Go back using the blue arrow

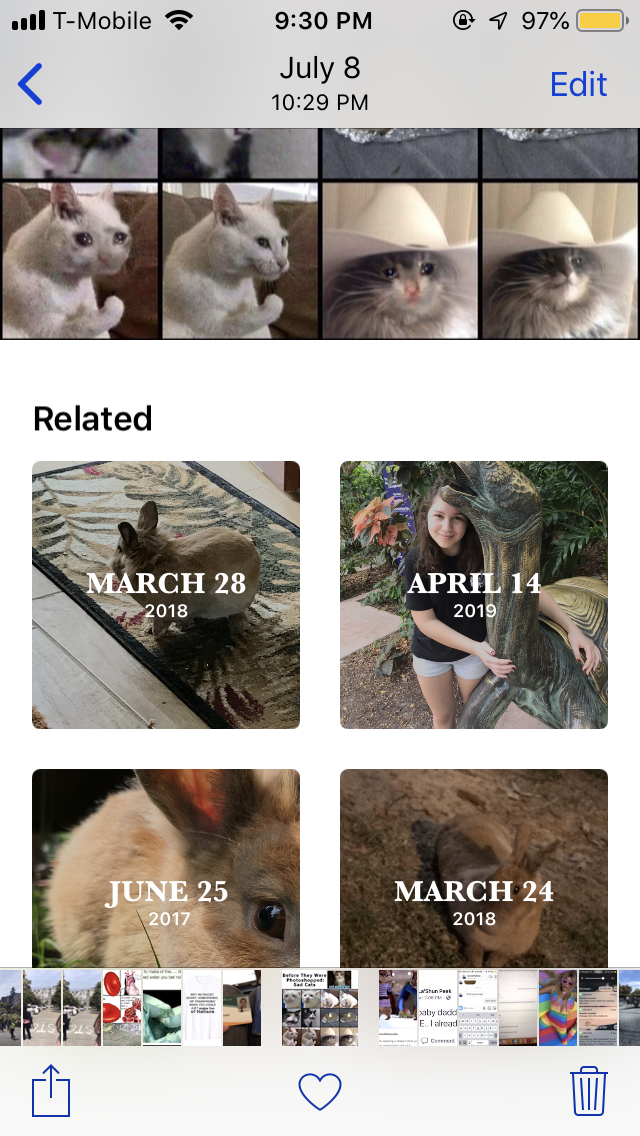(x=30, y=84)
